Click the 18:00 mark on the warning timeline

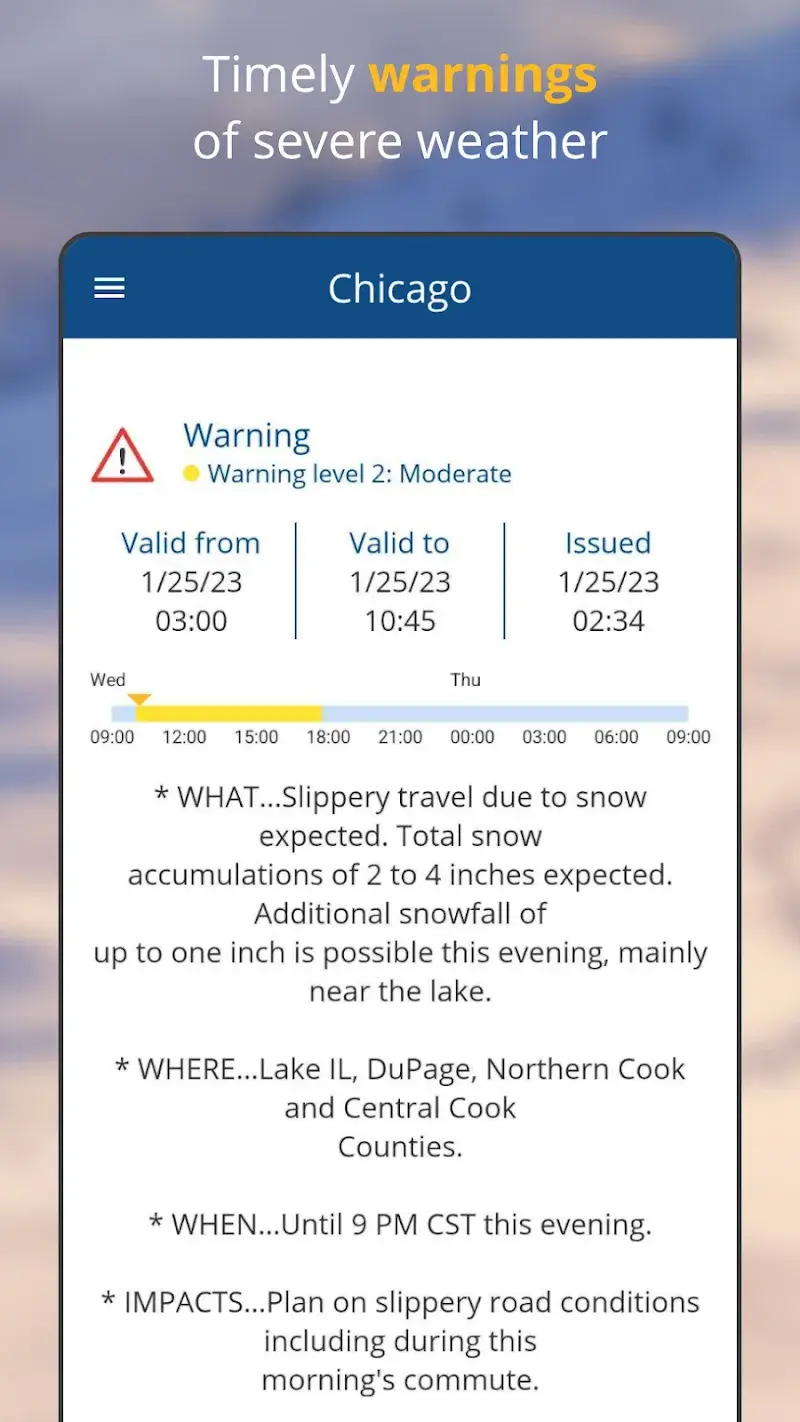click(328, 738)
